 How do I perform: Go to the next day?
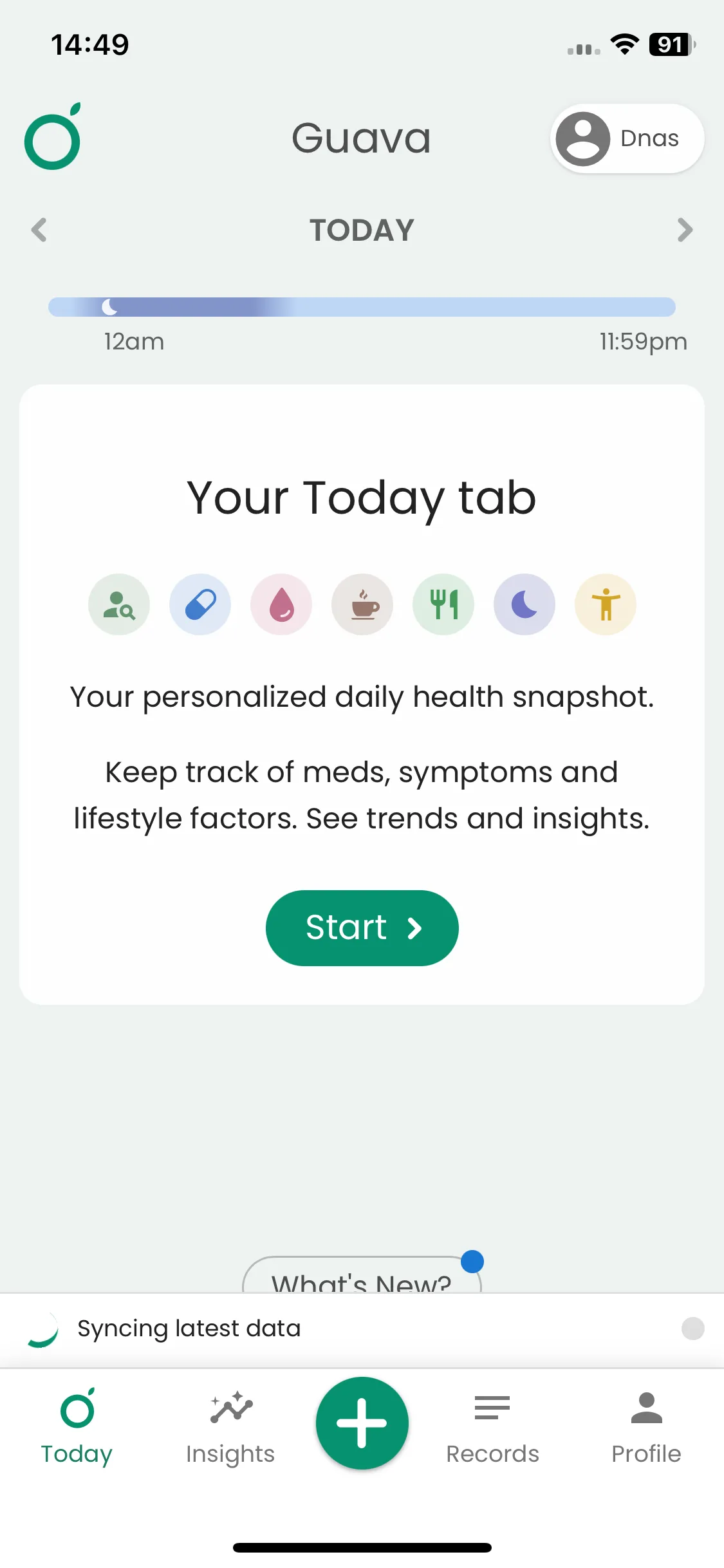(x=685, y=230)
